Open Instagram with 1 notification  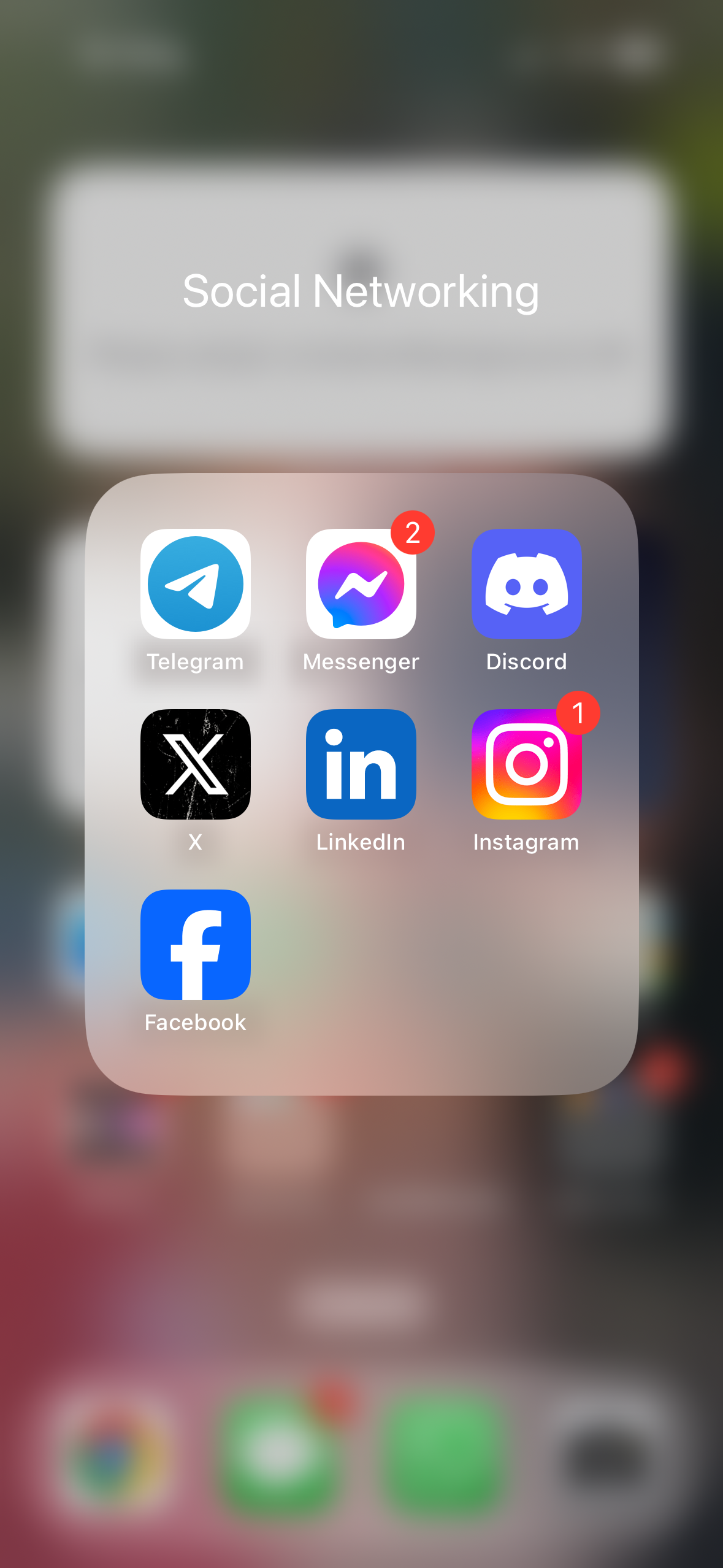[526, 764]
